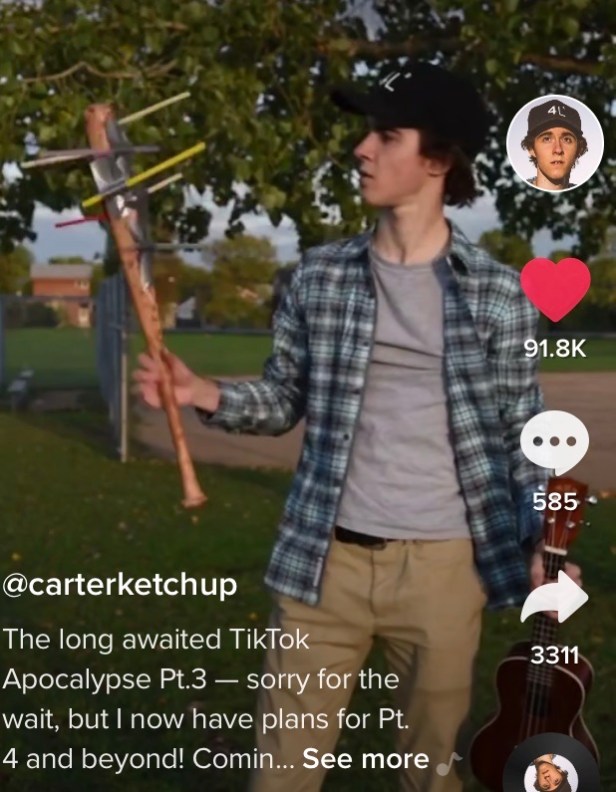Visit @carterketchup's profile
The width and height of the screenshot is (616, 792).
point(121,586)
